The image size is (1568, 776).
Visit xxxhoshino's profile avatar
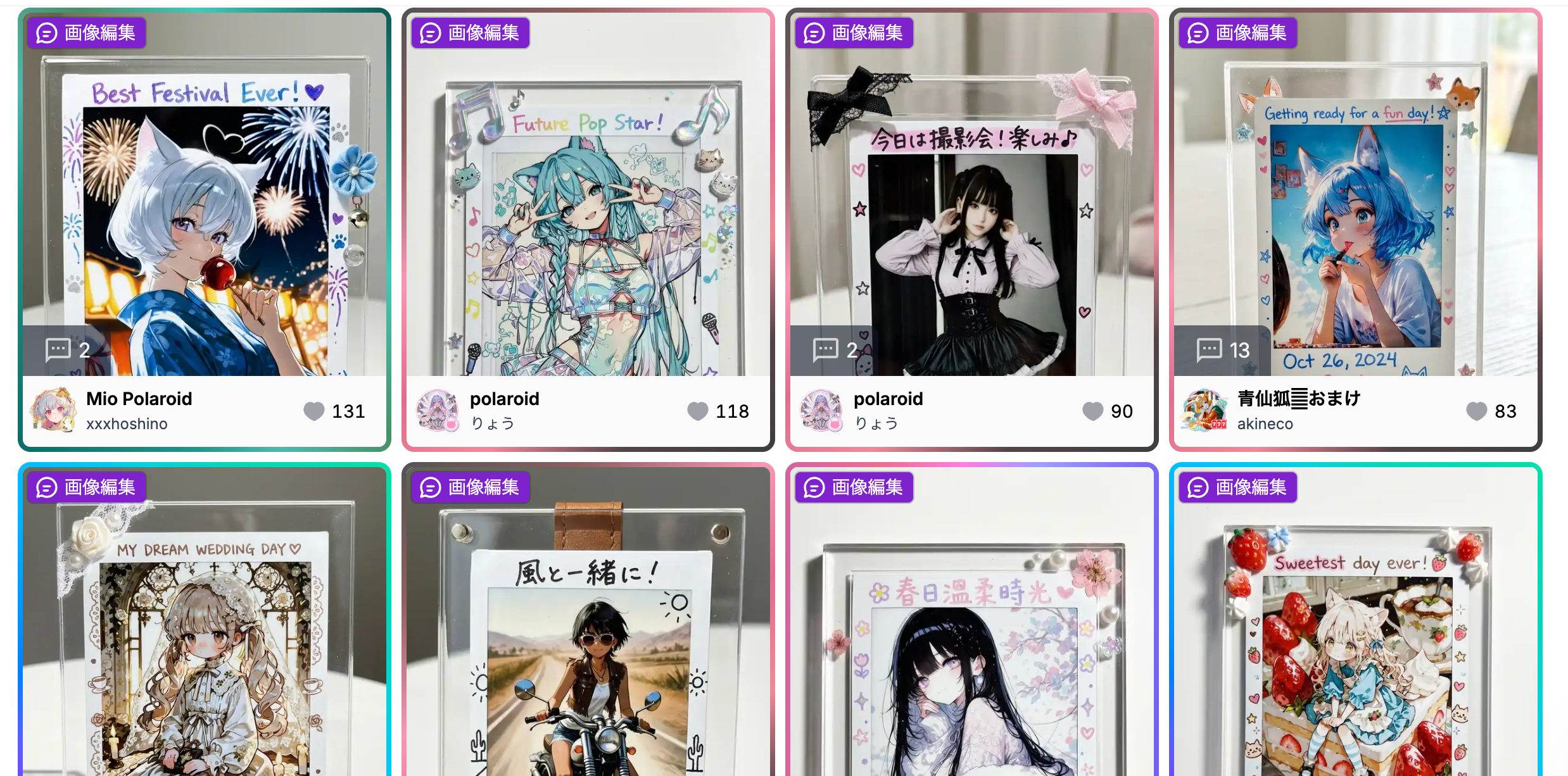53,410
